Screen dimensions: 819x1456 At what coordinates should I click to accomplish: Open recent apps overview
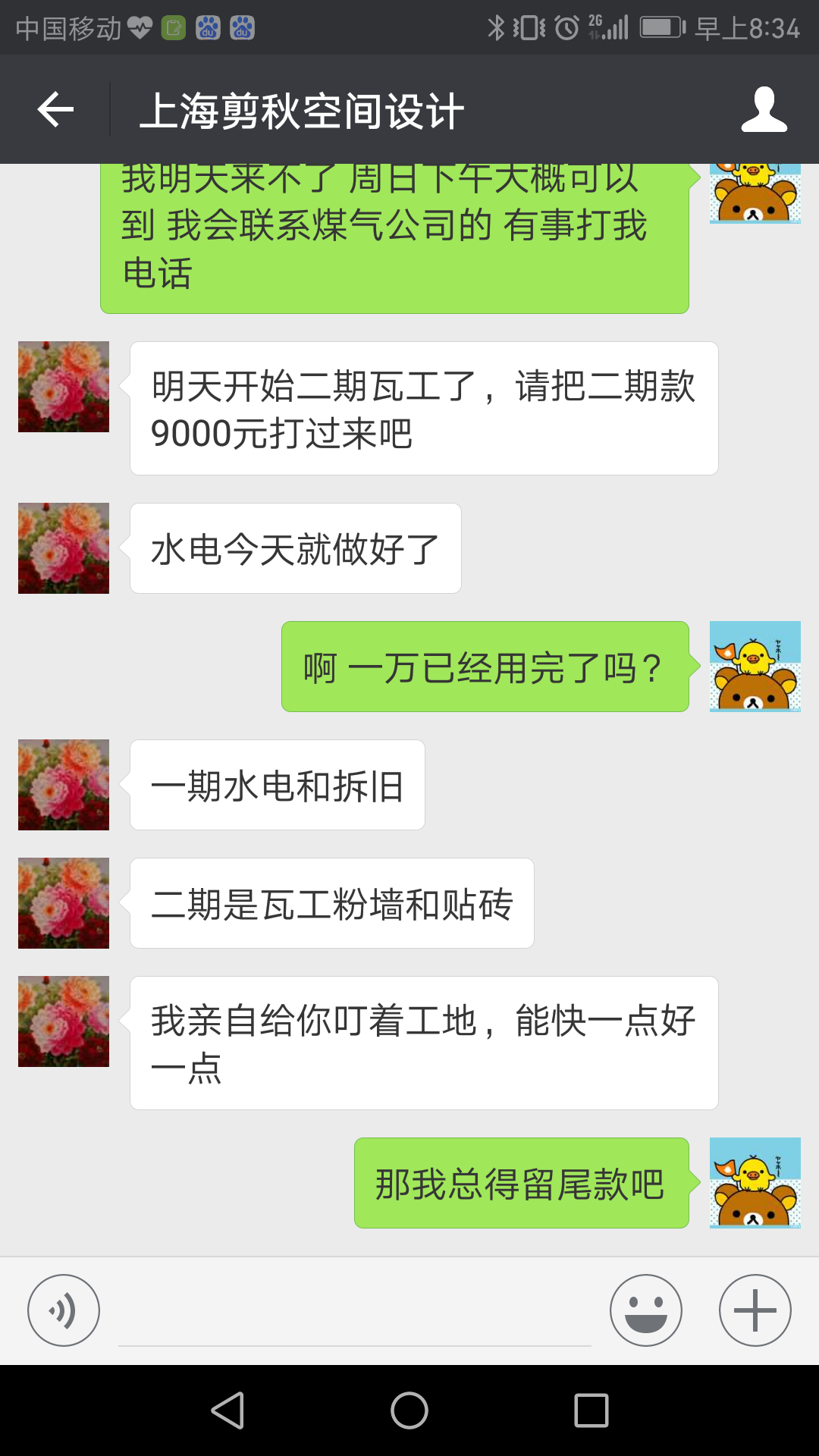click(591, 1410)
